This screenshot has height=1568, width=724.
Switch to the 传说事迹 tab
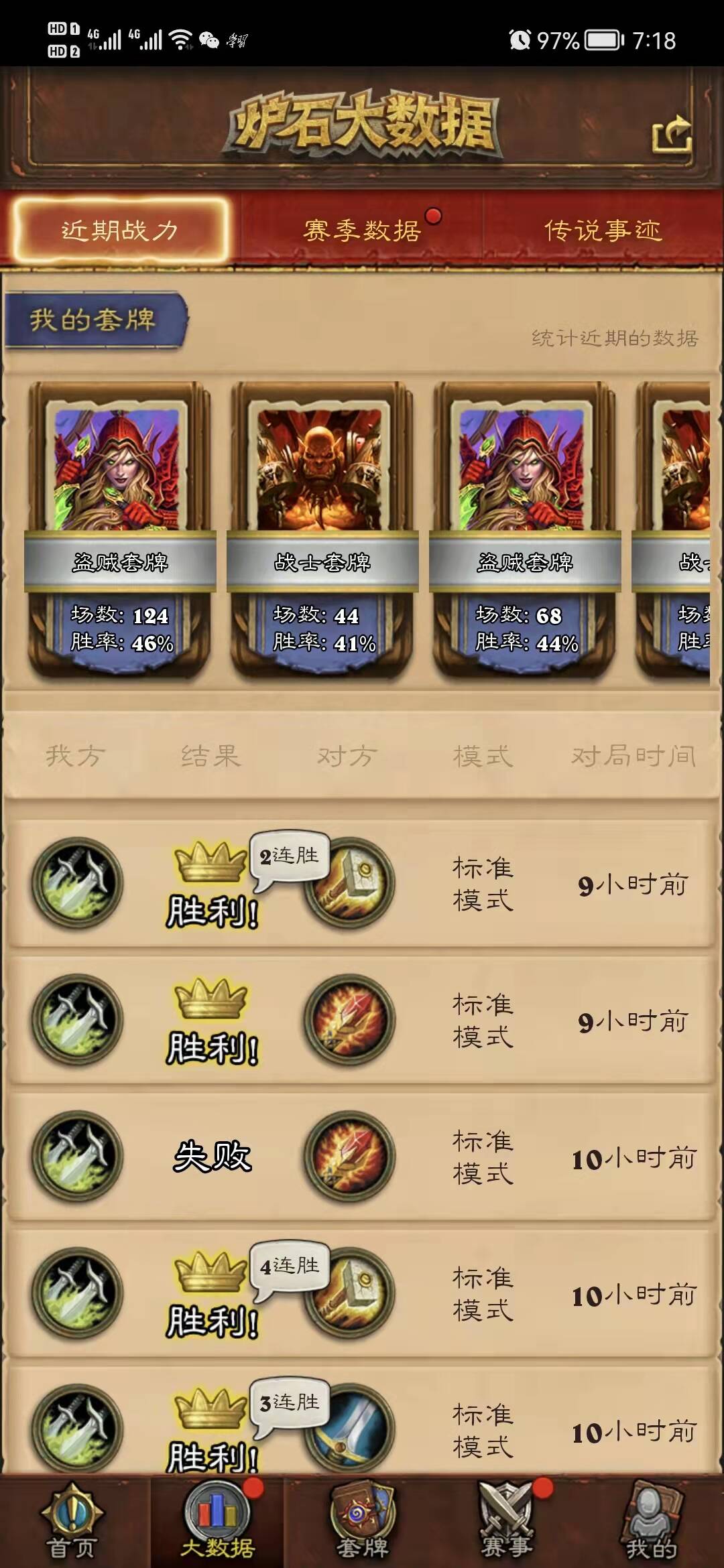point(603,231)
